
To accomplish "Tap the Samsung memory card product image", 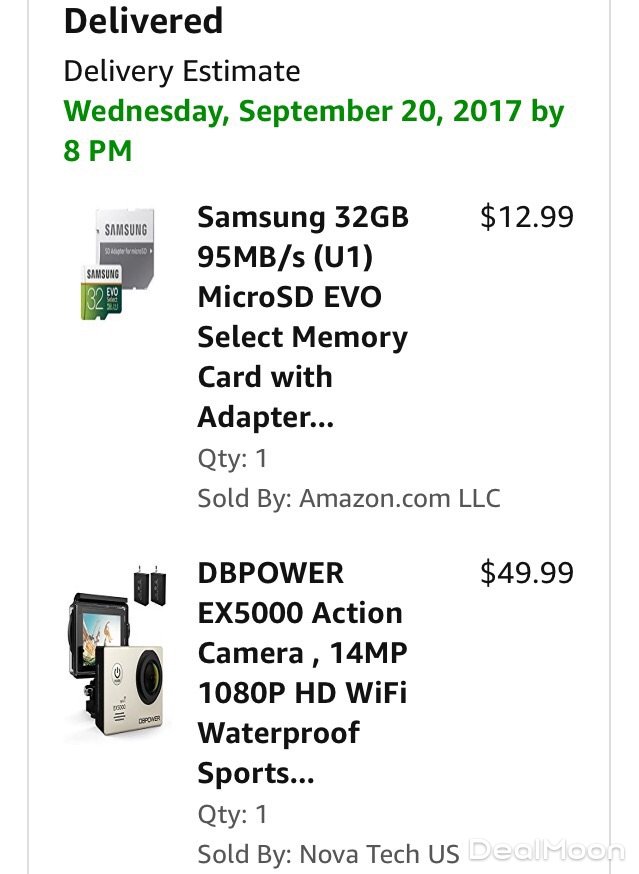I will coord(118,264).
